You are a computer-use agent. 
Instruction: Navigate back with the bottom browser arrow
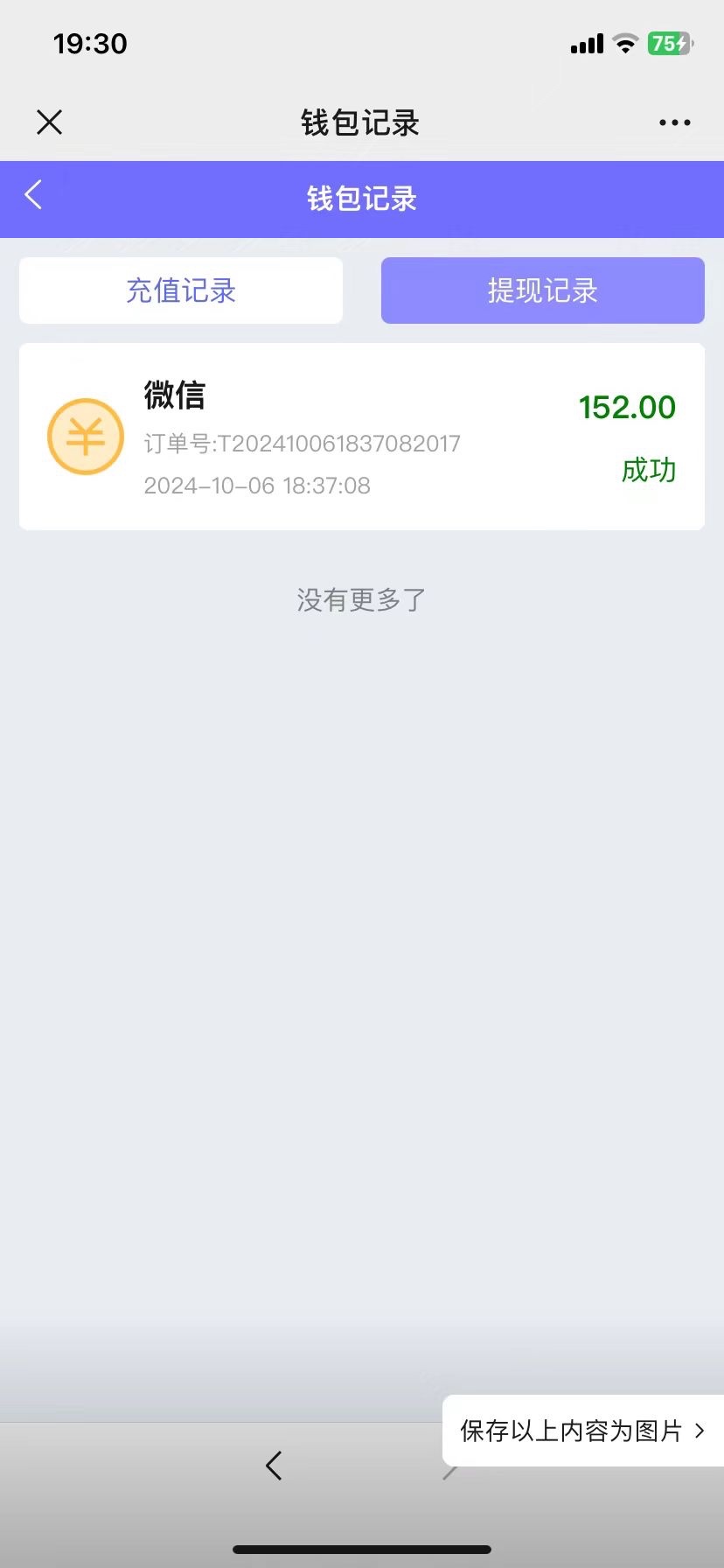[x=274, y=1466]
